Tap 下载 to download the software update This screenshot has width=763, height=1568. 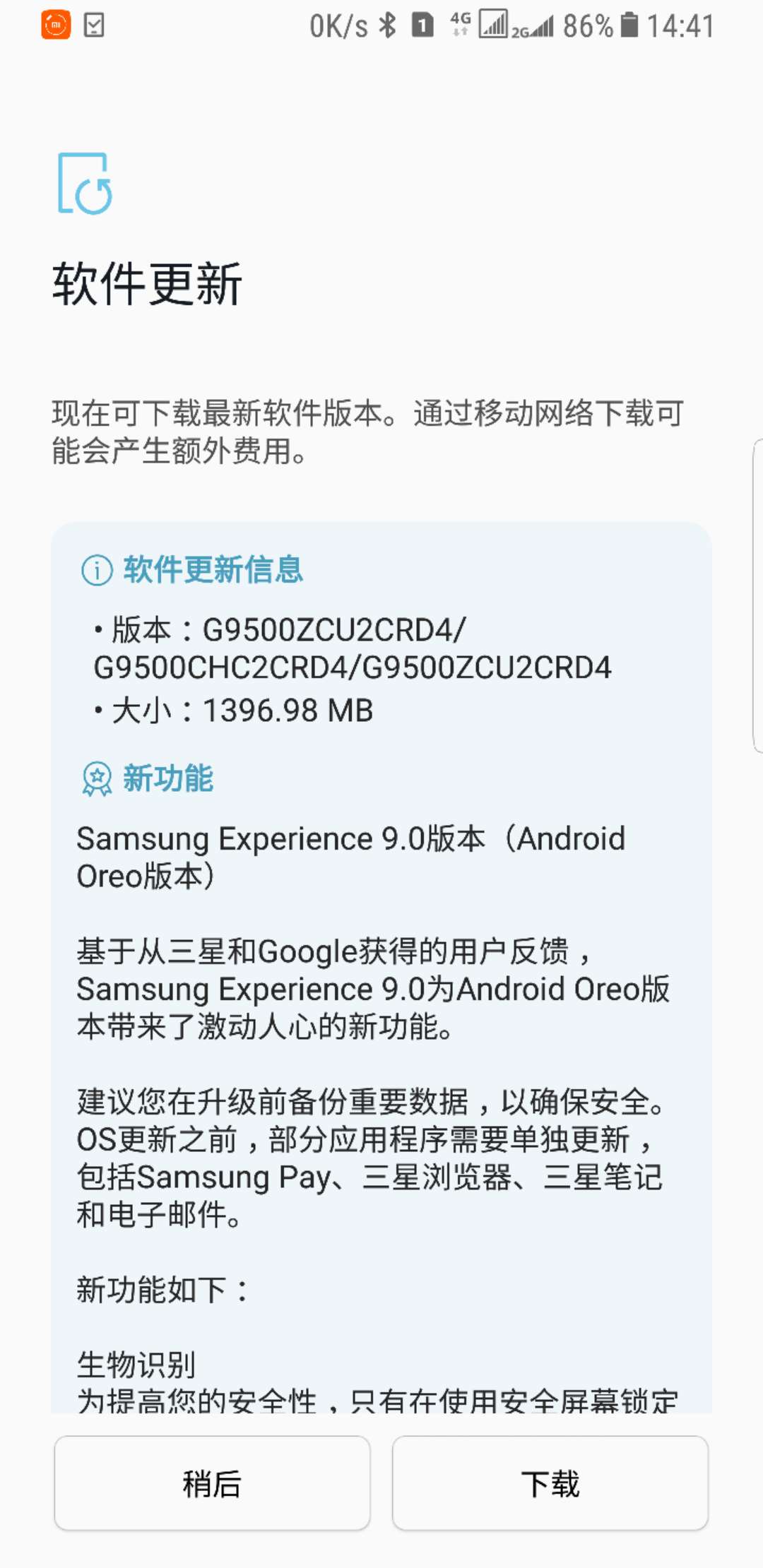[550, 1483]
